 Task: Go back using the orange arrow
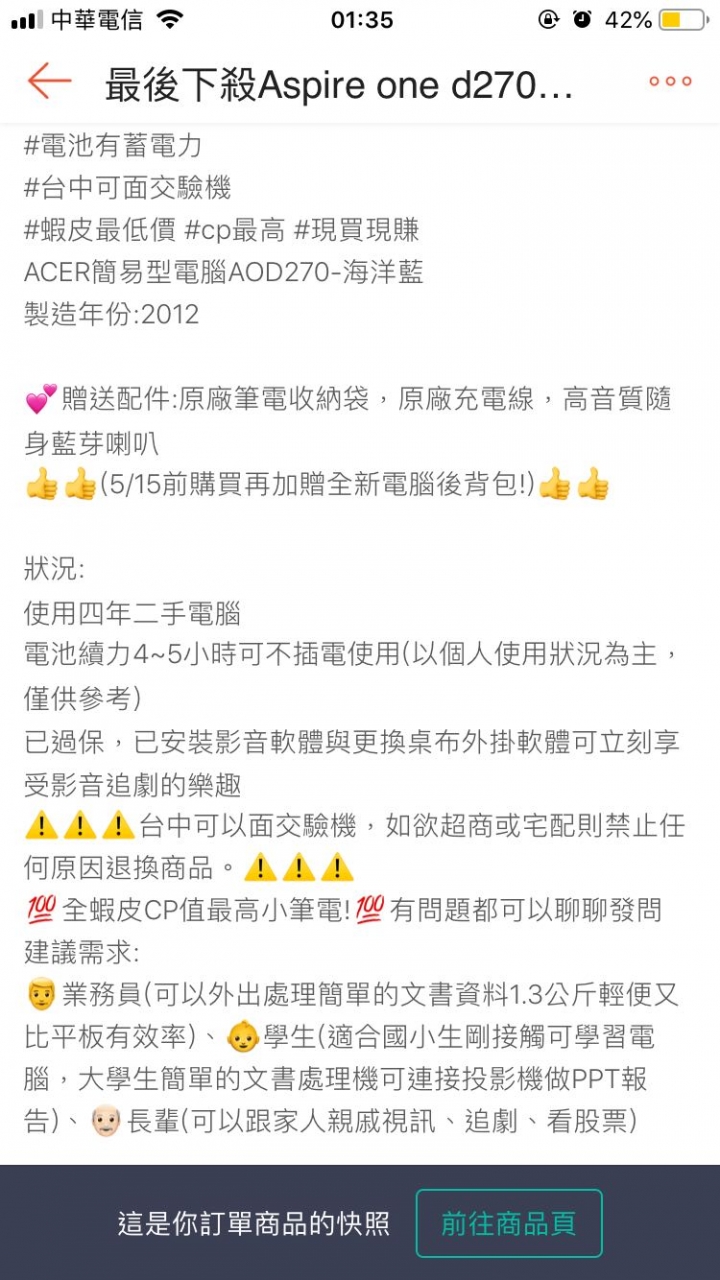pyautogui.click(x=49, y=82)
